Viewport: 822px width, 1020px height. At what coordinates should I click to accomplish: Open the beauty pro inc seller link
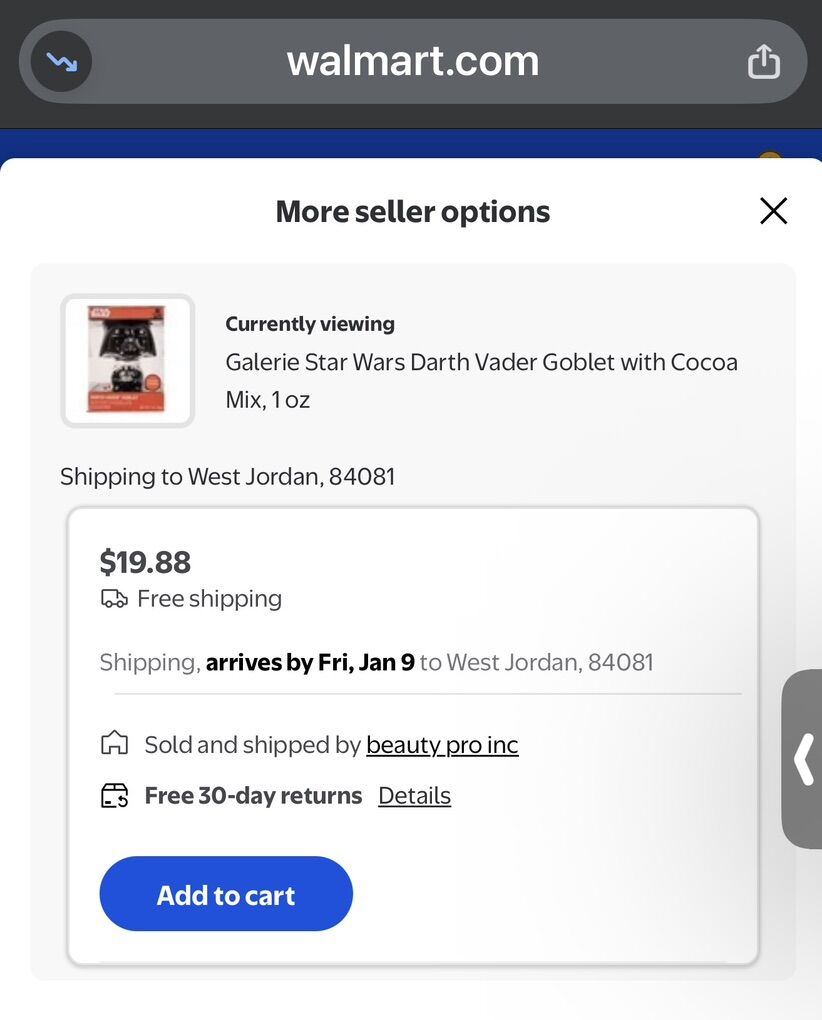442,745
